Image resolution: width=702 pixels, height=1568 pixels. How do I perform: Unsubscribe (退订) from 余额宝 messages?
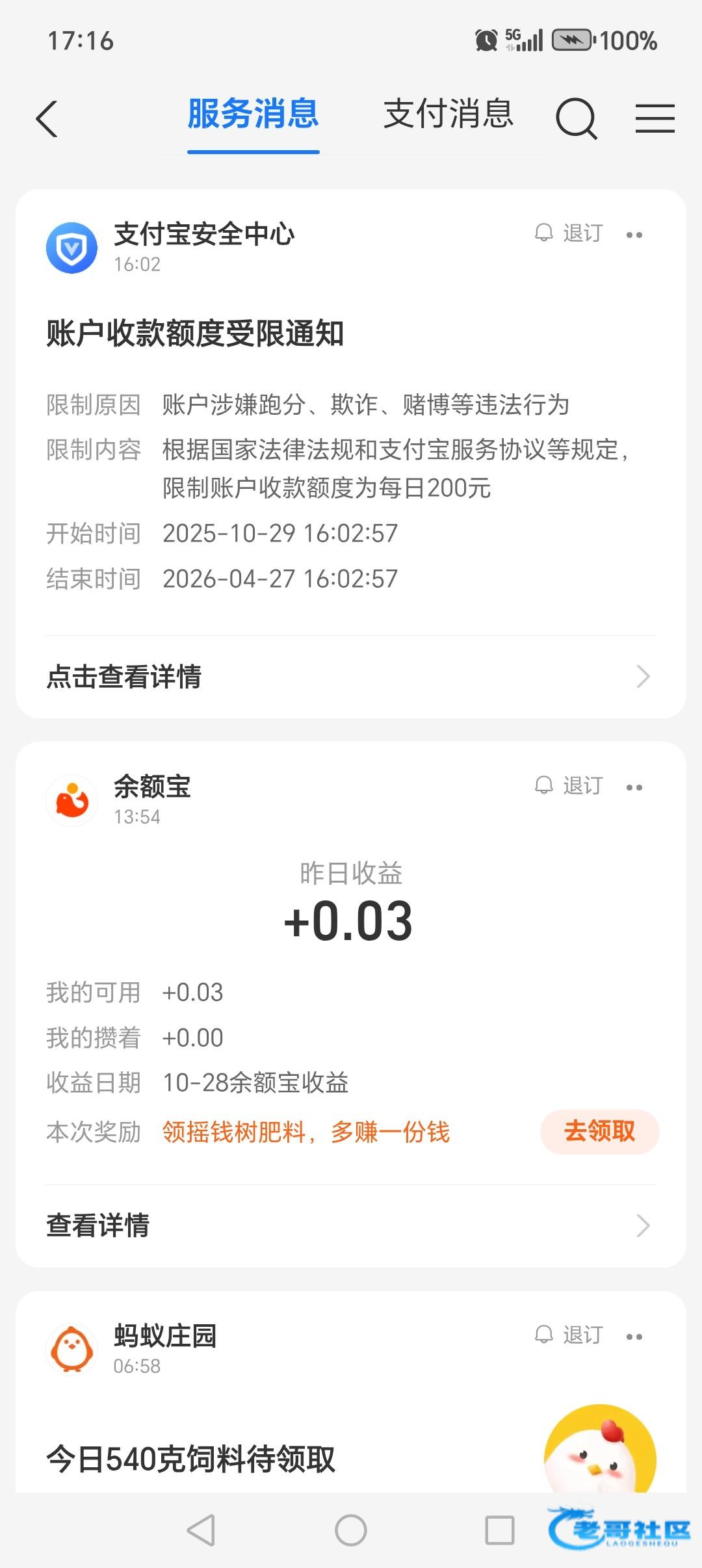[x=570, y=786]
